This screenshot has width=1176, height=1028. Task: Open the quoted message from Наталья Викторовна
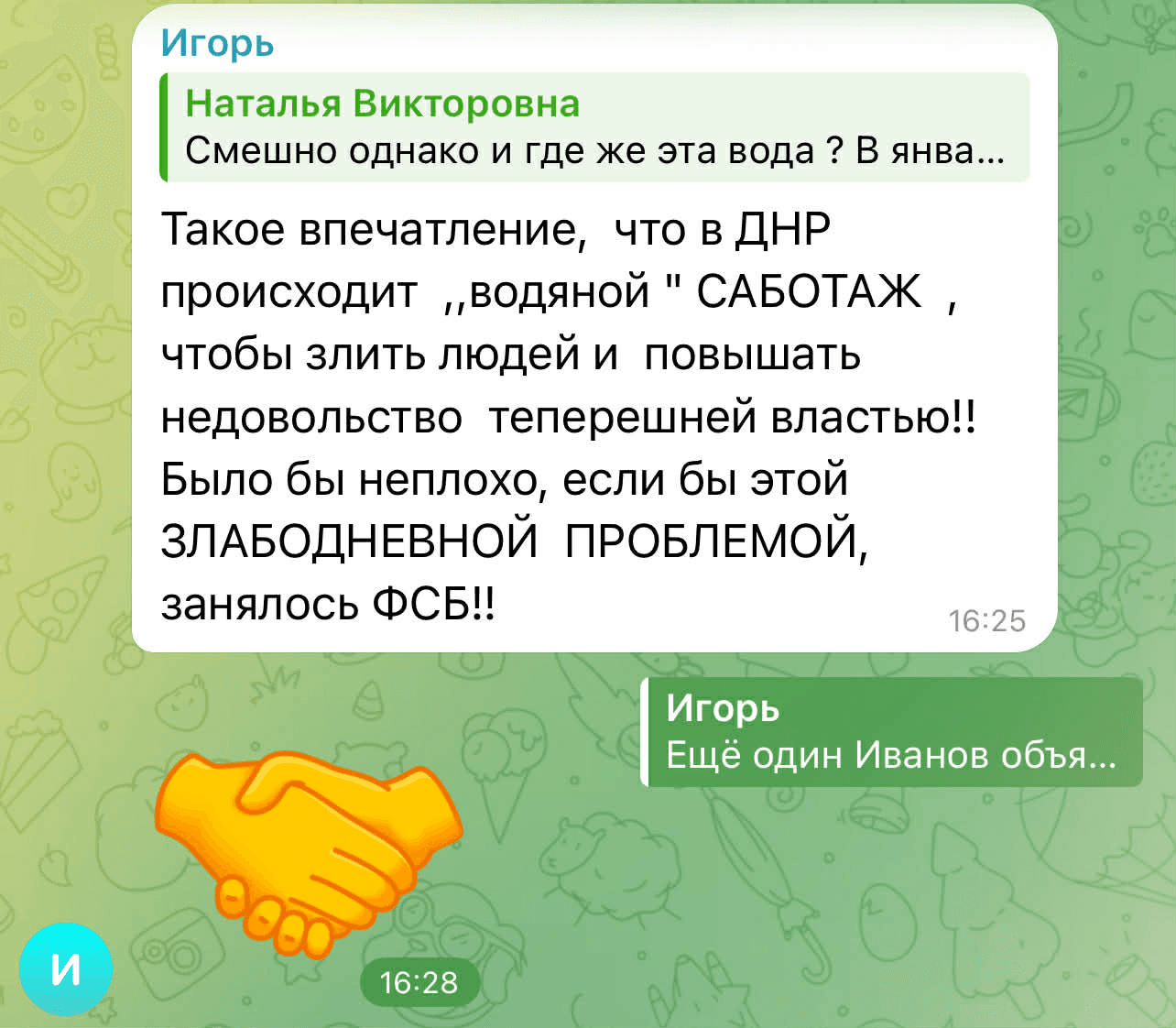pyautogui.click(x=595, y=127)
